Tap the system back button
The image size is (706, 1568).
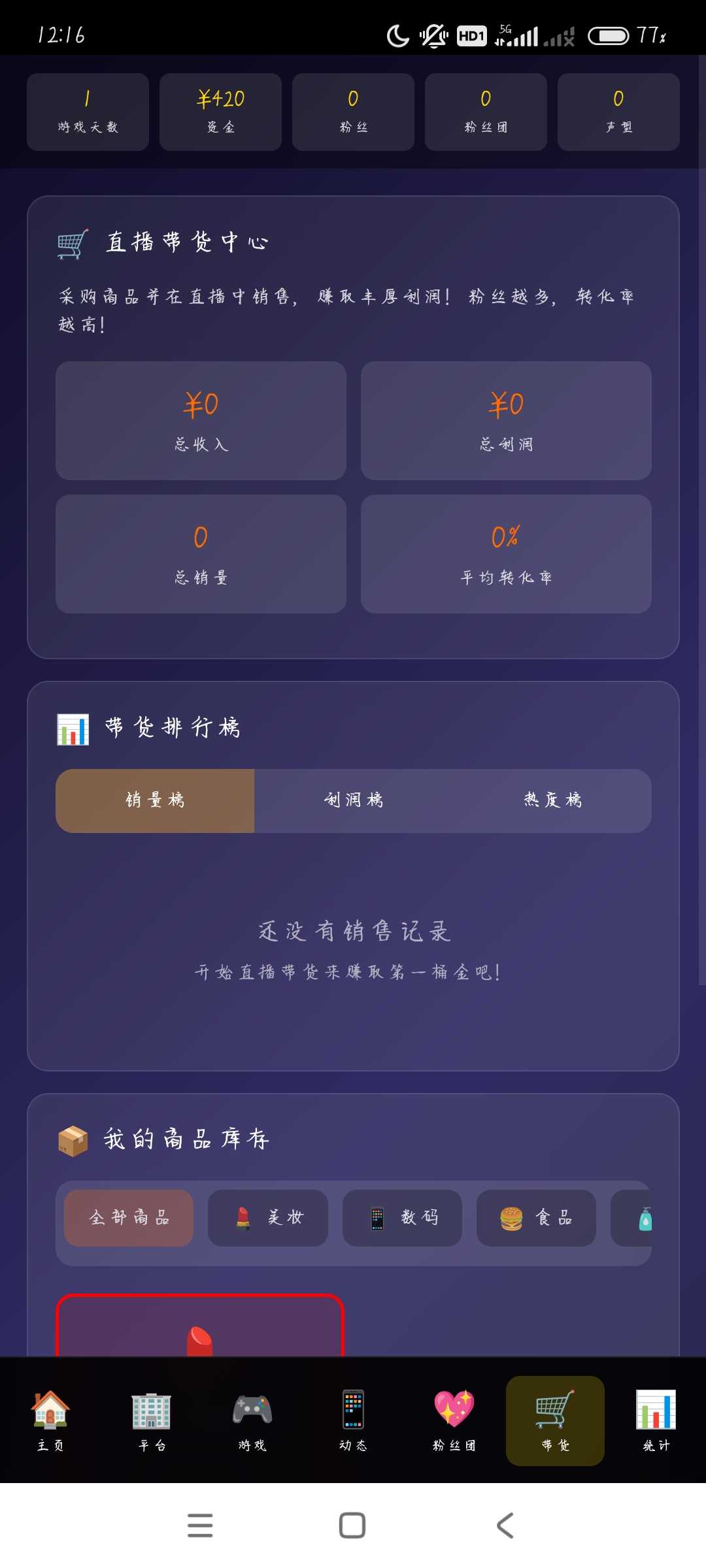pos(505,1526)
